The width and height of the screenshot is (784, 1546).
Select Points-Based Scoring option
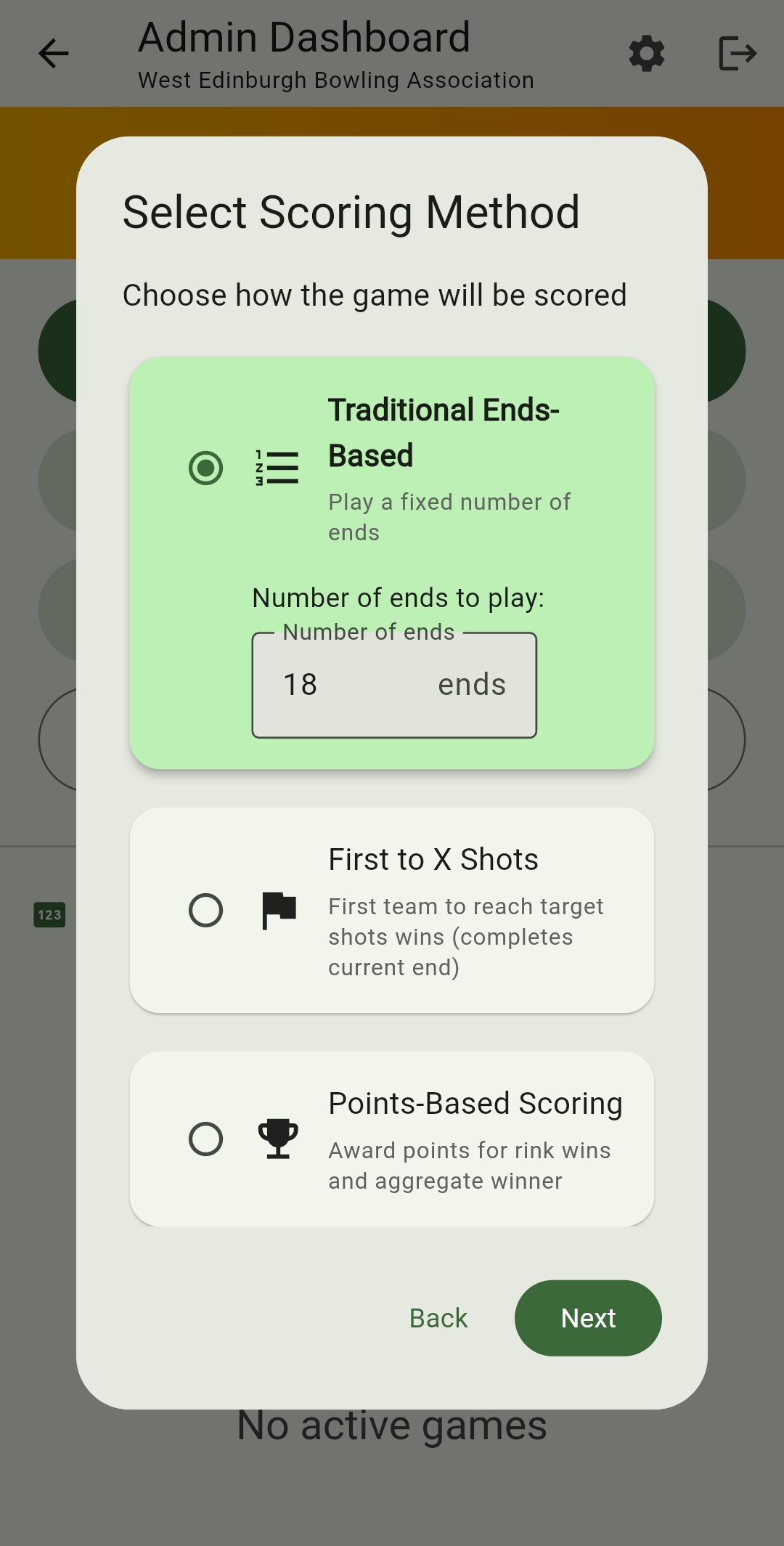[205, 1139]
